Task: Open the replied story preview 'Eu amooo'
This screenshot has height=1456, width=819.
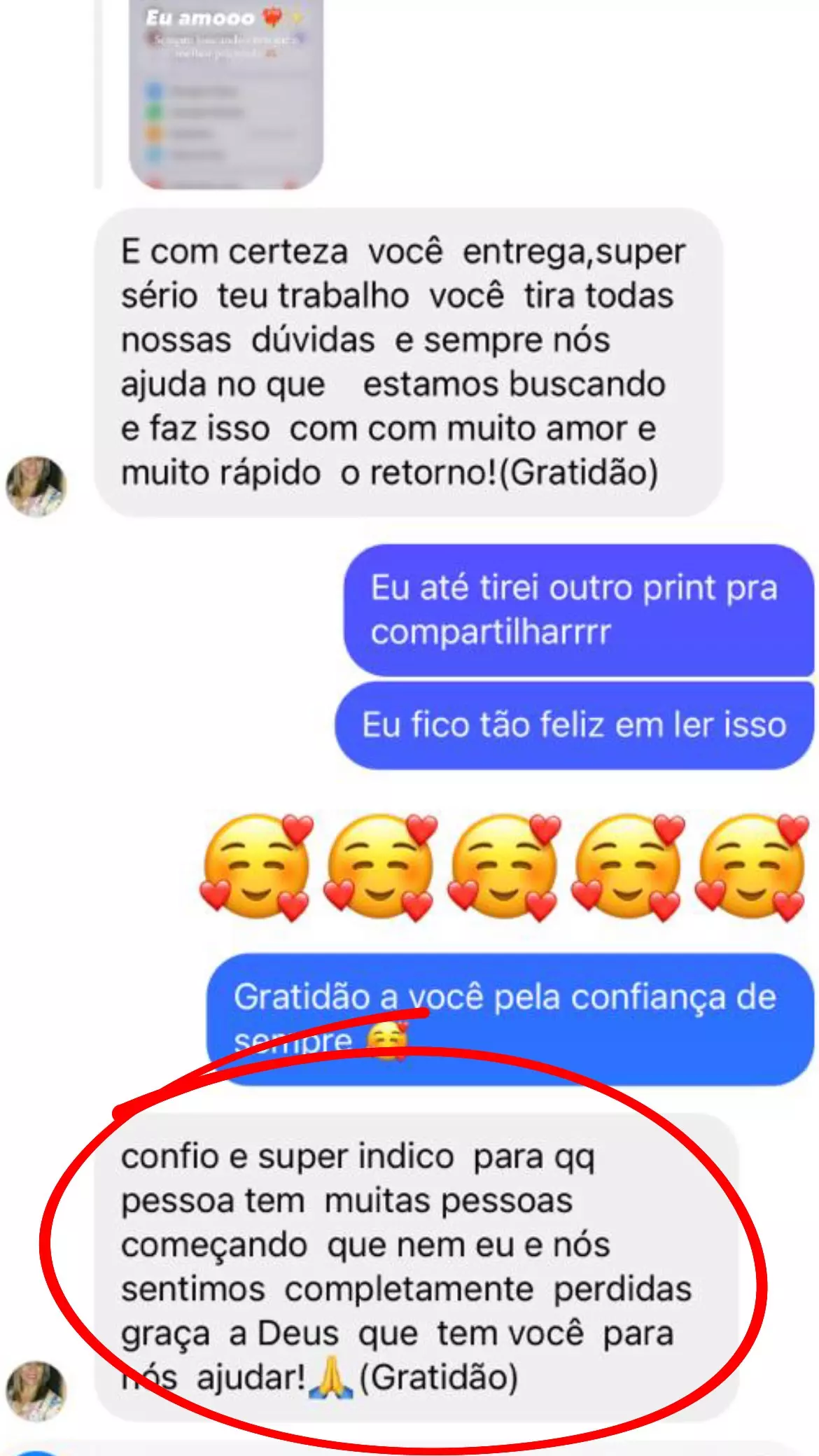Action: pyautogui.click(x=225, y=94)
